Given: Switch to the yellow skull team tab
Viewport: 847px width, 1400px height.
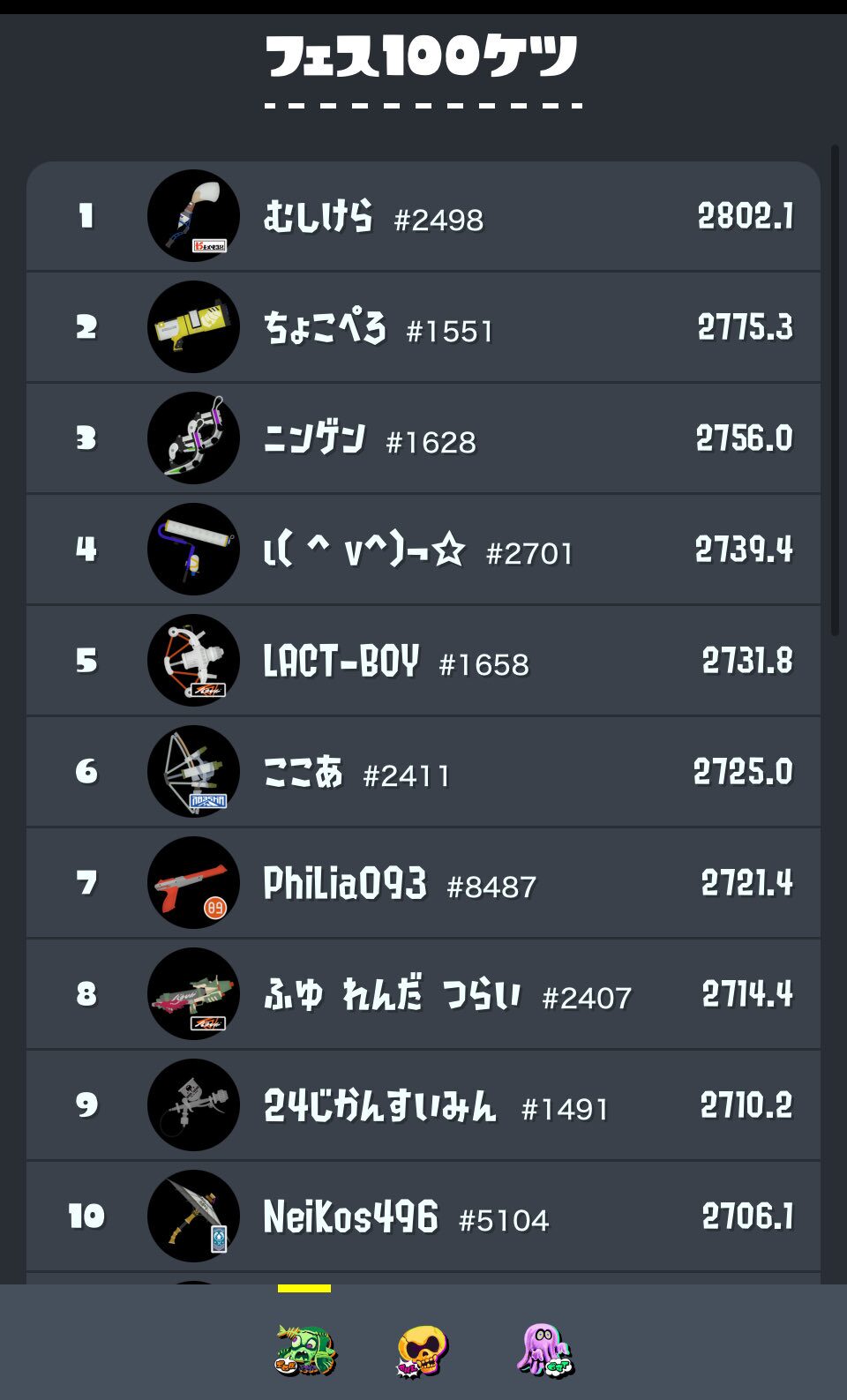Looking at the screenshot, I should (x=423, y=1351).
